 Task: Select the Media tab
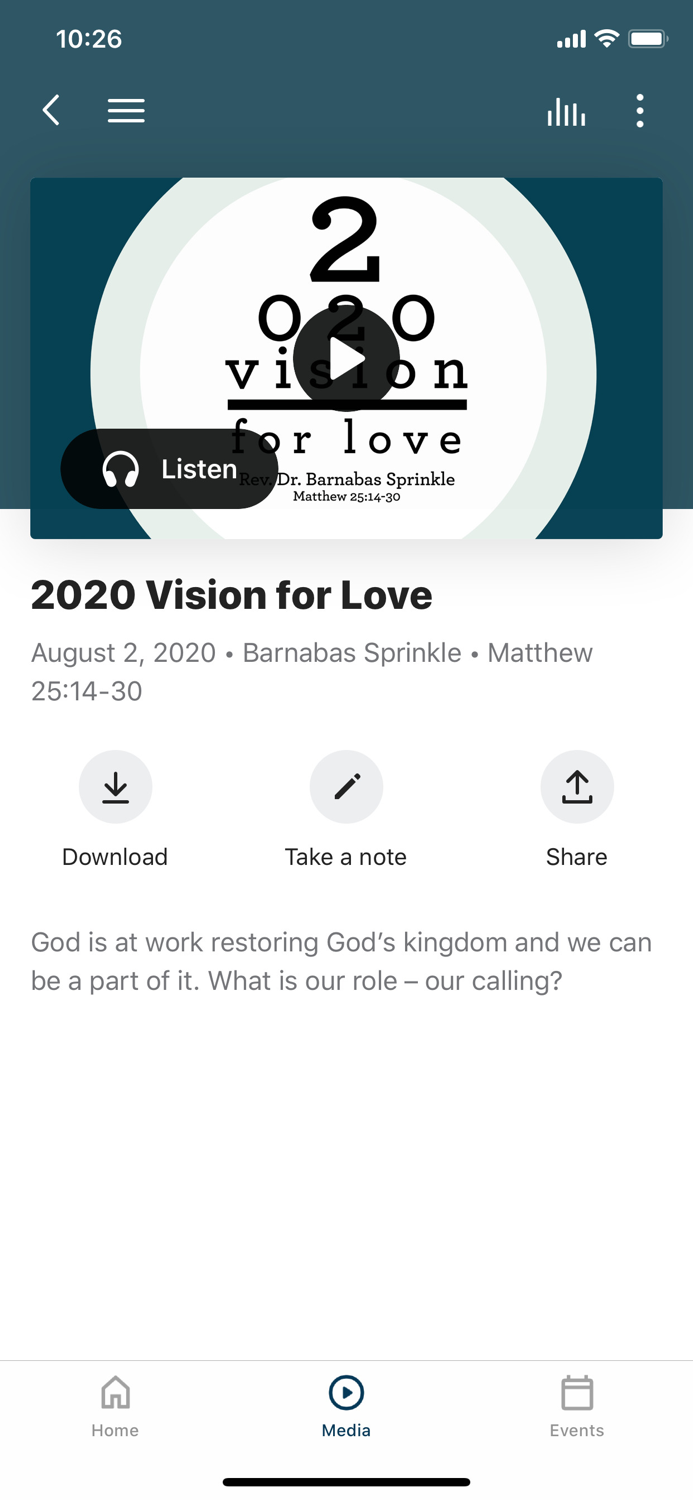pos(346,1405)
